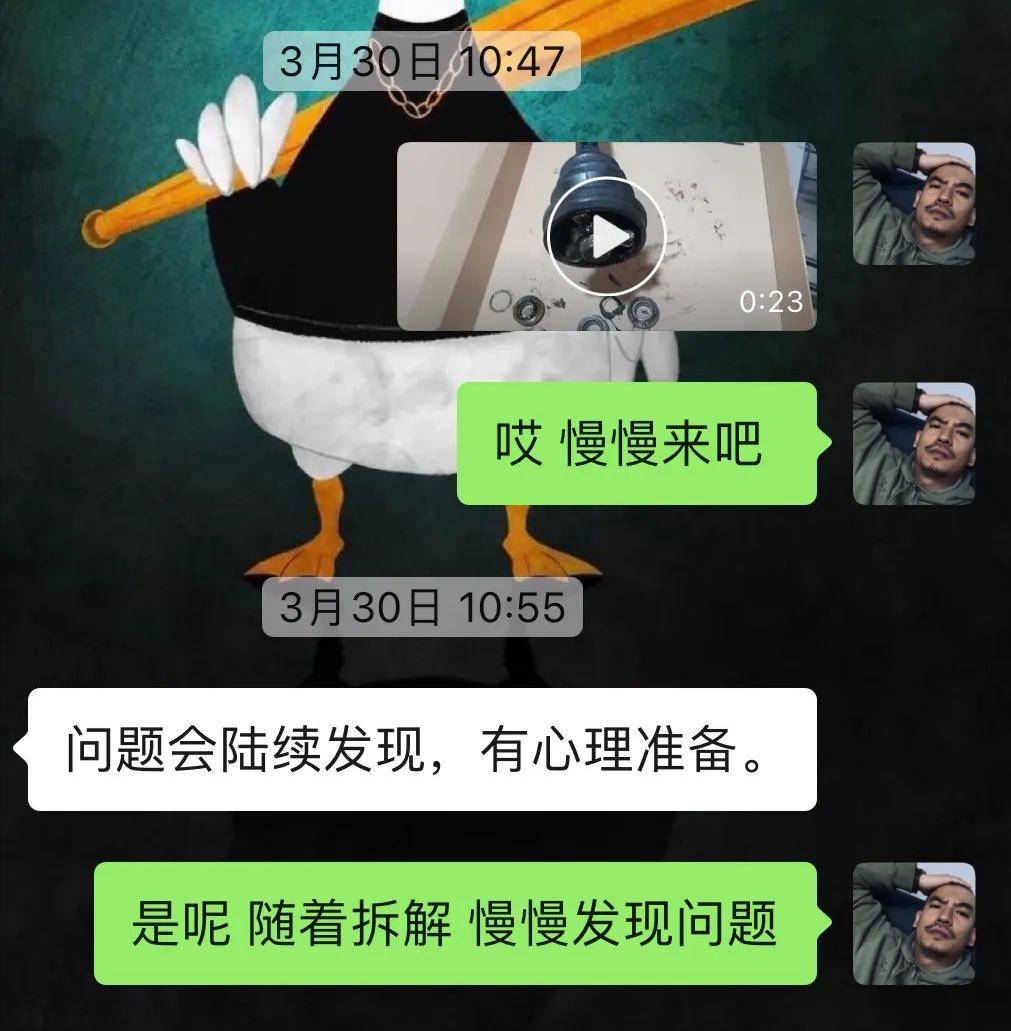Screen dimensions: 1011x1031
Task: Open sender's avatar beside the video message
Action: tap(913, 204)
